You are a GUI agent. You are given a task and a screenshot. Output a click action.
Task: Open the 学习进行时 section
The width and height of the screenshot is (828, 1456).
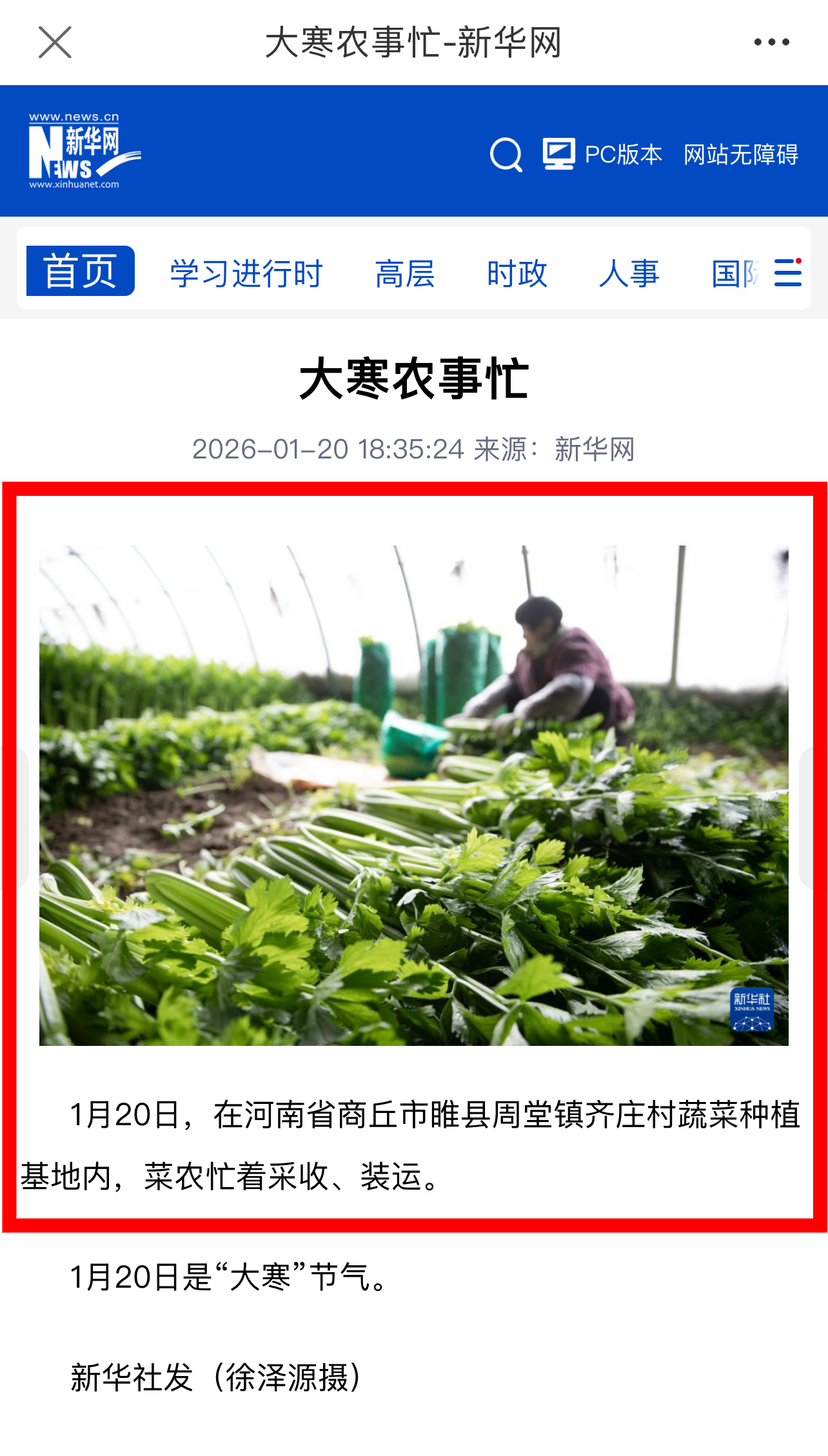coord(246,273)
